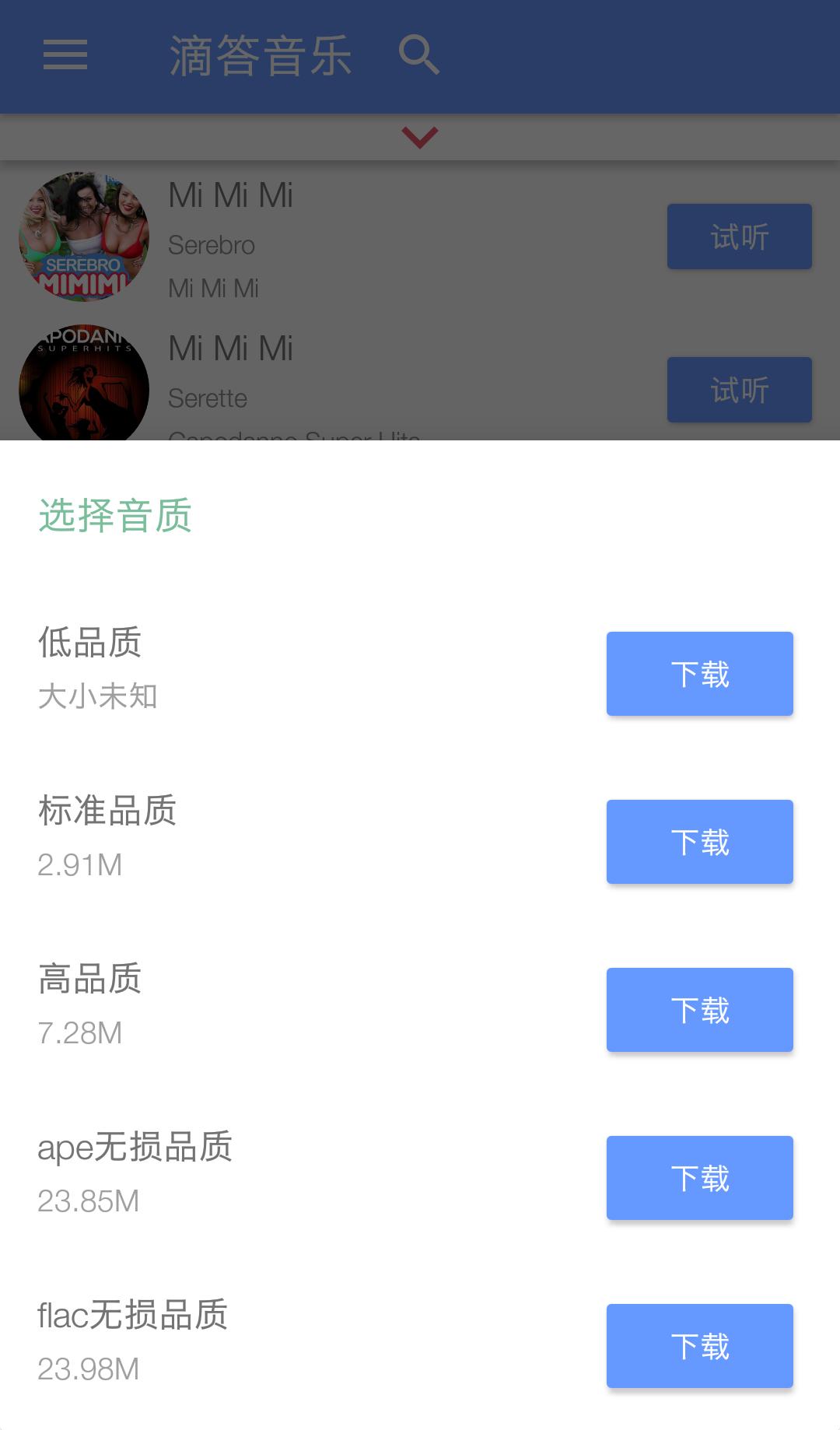
Task: Click the Mi Mi Mi song title by Serebro
Action: click(x=230, y=195)
